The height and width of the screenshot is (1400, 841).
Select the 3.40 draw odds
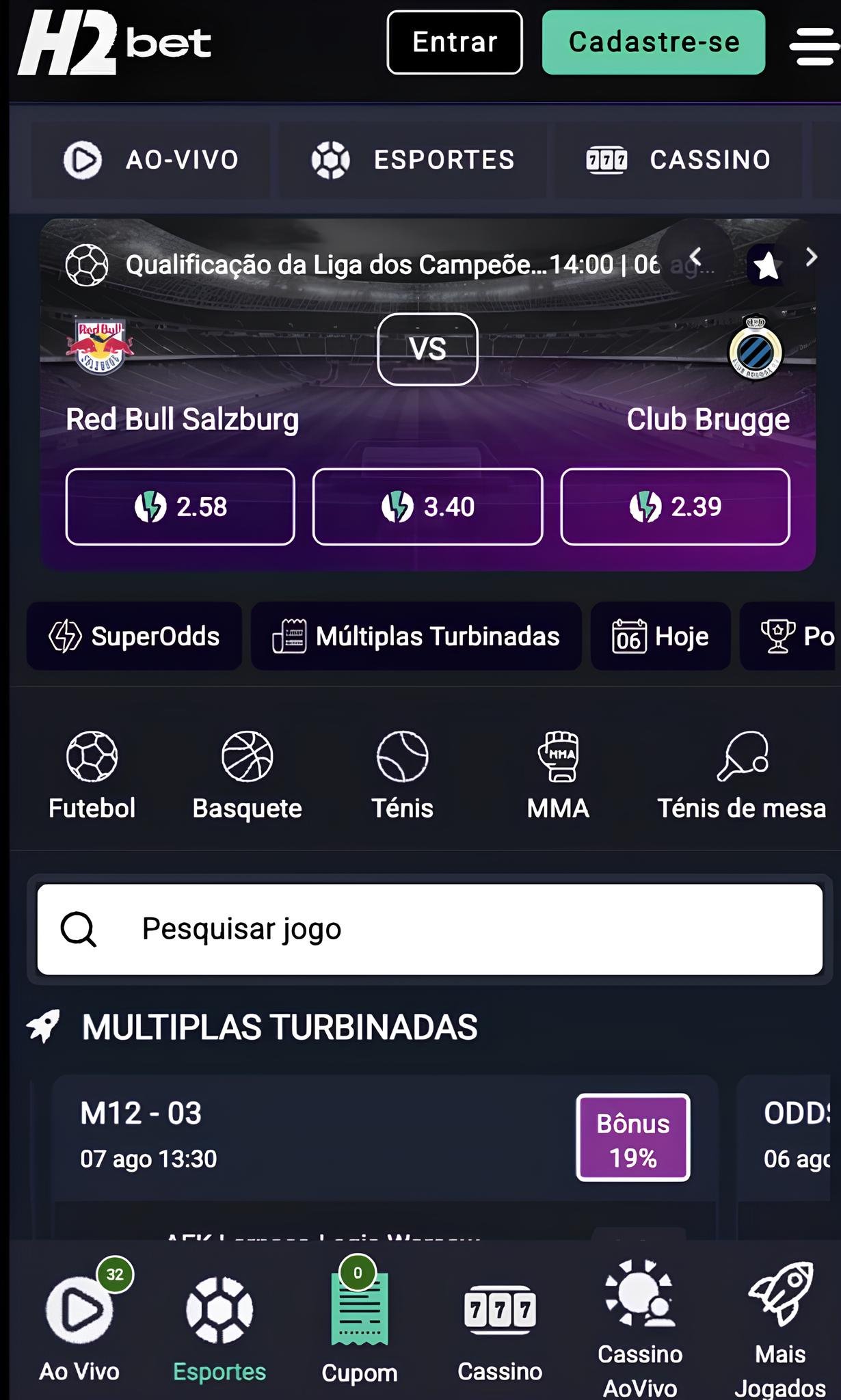pos(428,507)
